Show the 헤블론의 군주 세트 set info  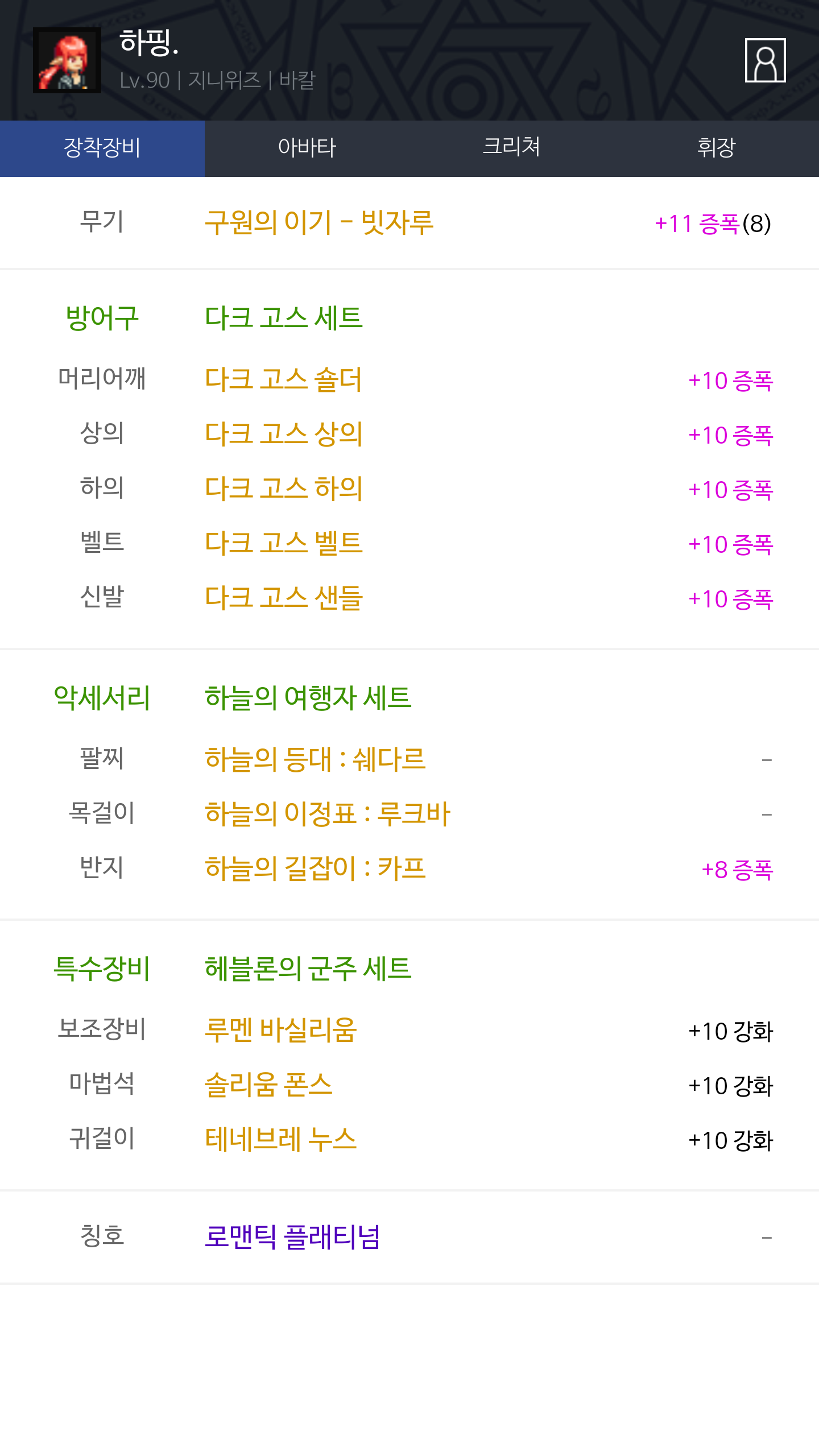(308, 968)
